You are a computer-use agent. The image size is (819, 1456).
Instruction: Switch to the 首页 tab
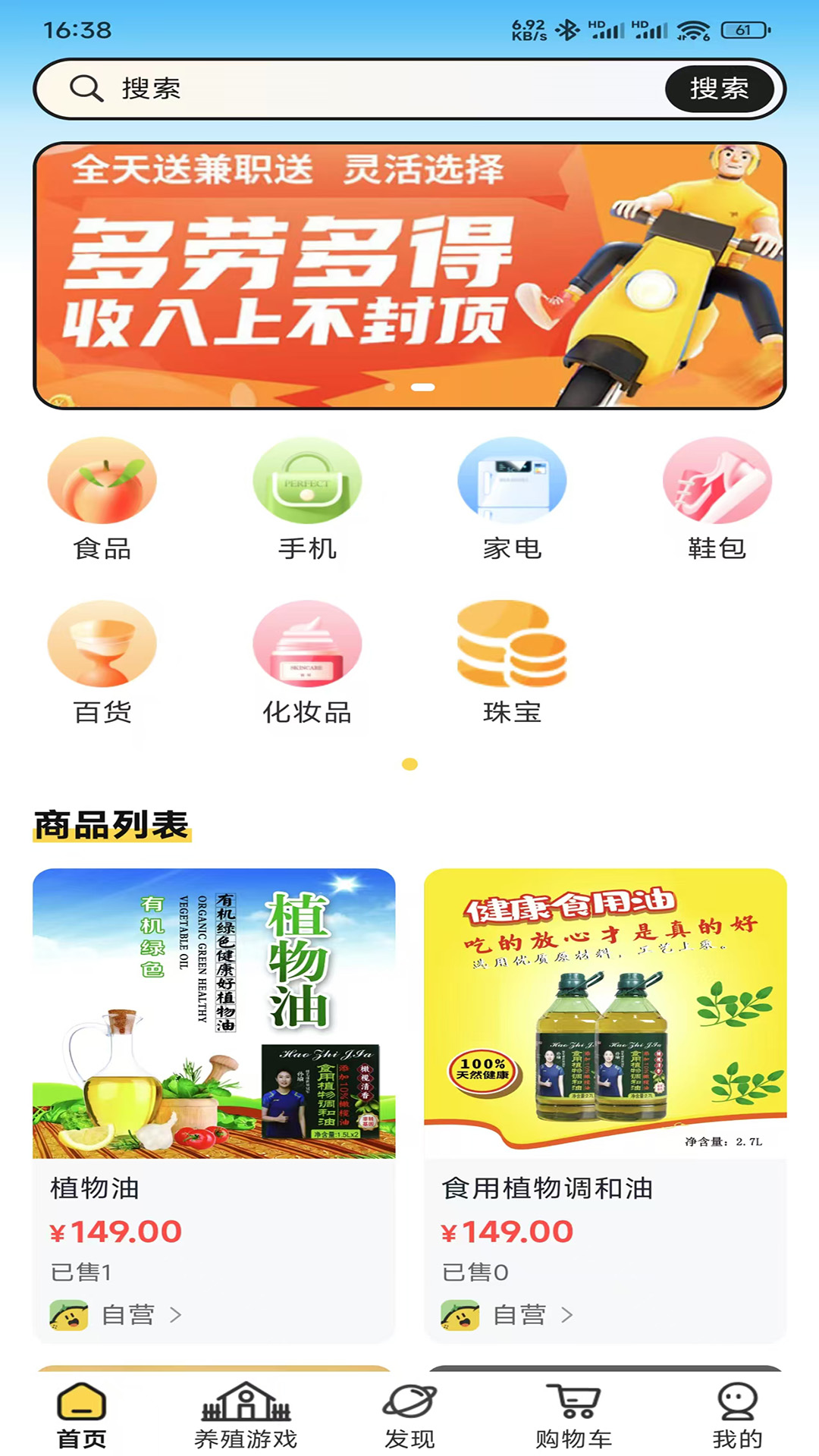[82, 1415]
